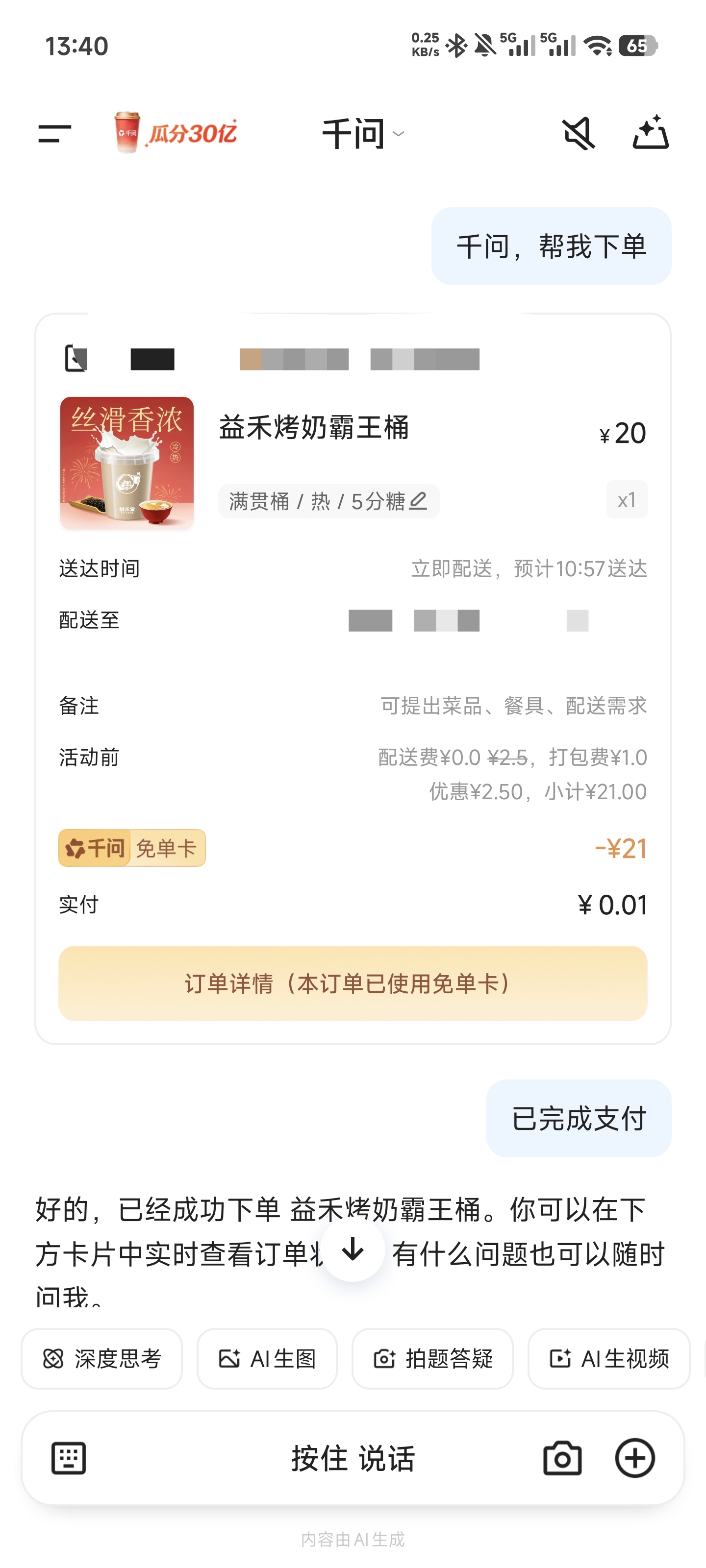706x1568 pixels.
Task: Open the camera from the input bar
Action: pos(562,1458)
